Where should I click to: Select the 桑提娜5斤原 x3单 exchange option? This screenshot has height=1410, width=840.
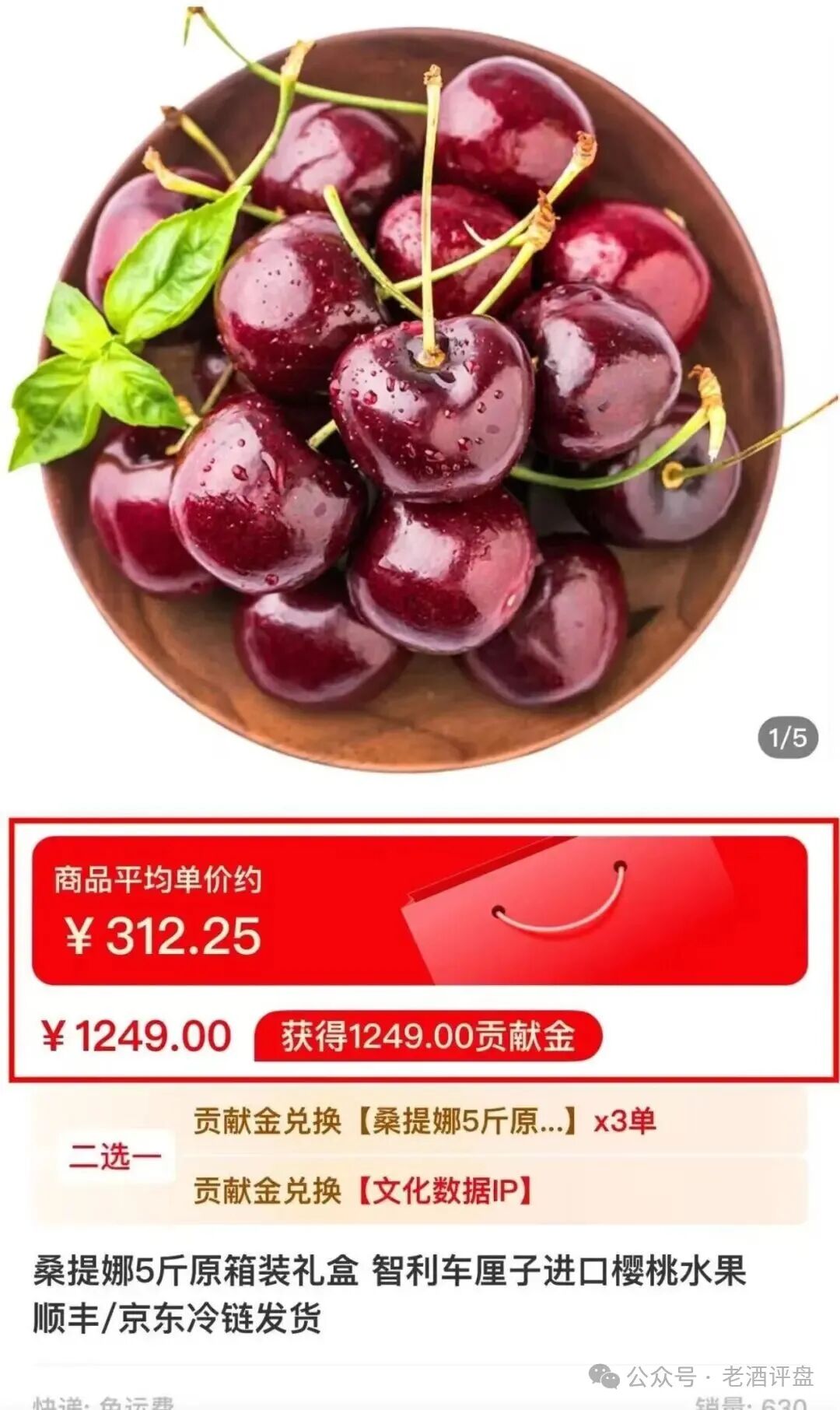tap(424, 1121)
